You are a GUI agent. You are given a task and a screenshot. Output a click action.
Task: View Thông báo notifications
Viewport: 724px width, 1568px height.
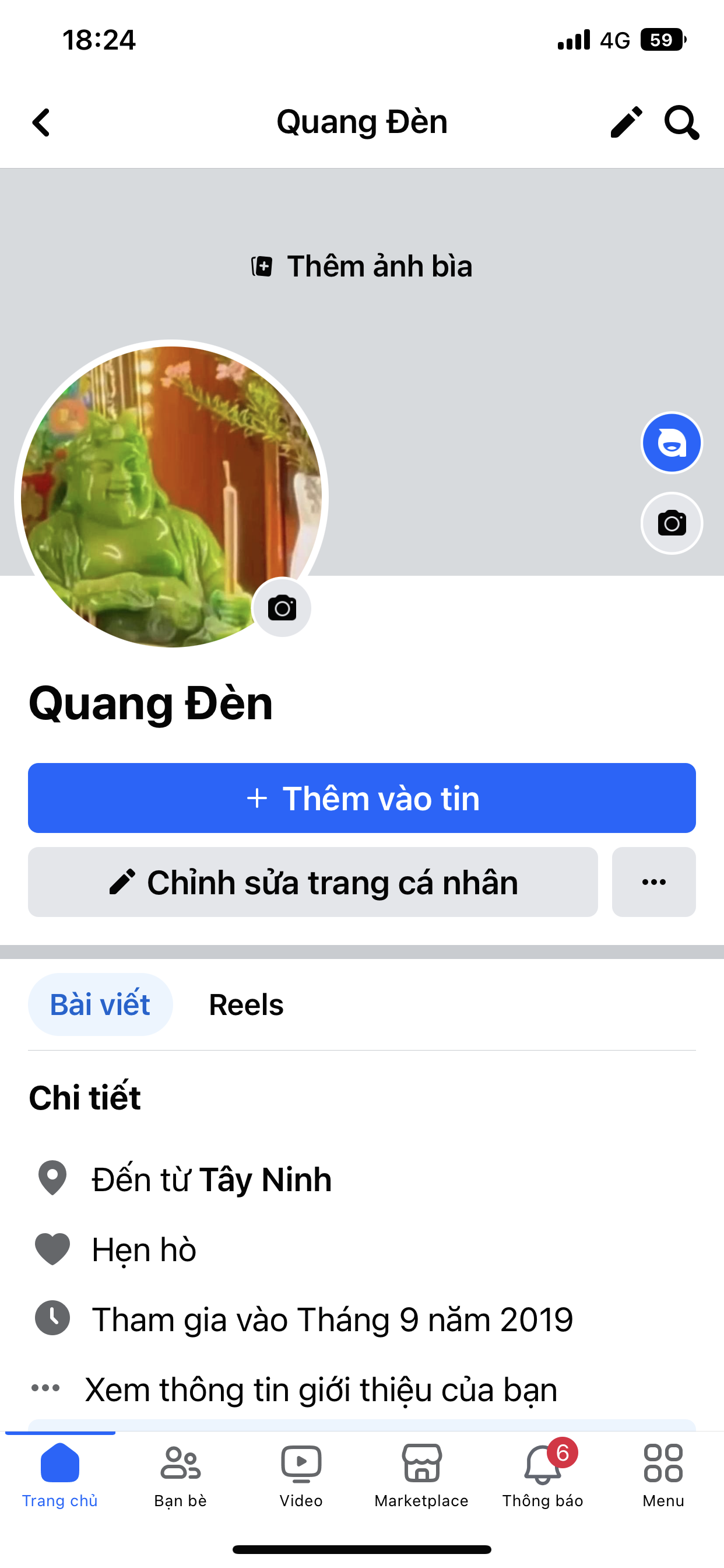[x=543, y=1475]
